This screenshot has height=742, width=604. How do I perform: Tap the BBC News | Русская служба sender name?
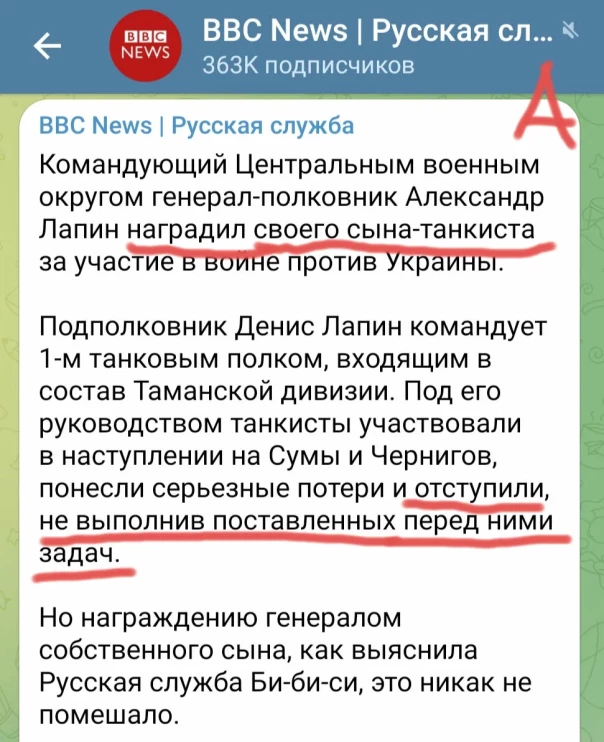pyautogui.click(x=196, y=125)
